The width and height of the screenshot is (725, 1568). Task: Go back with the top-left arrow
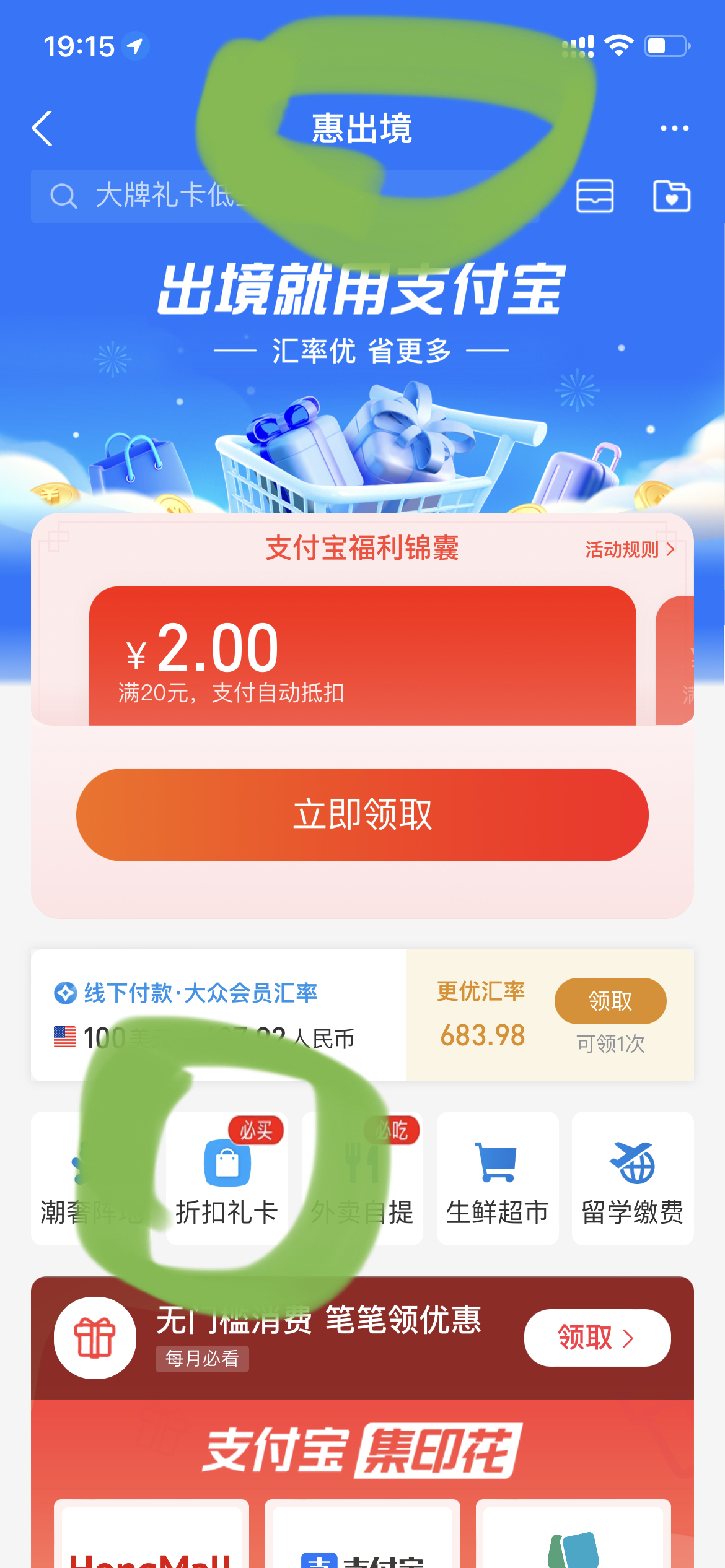tap(42, 128)
